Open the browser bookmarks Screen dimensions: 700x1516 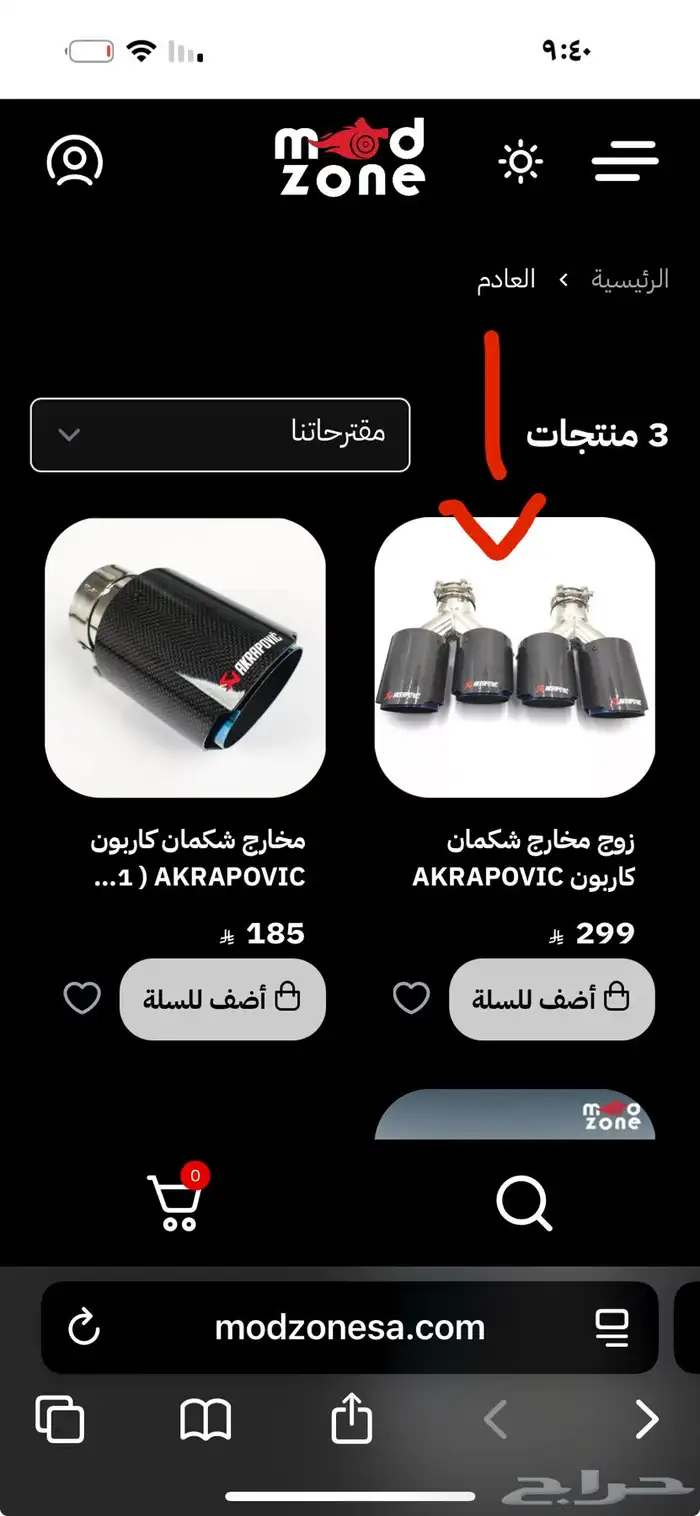click(205, 1419)
